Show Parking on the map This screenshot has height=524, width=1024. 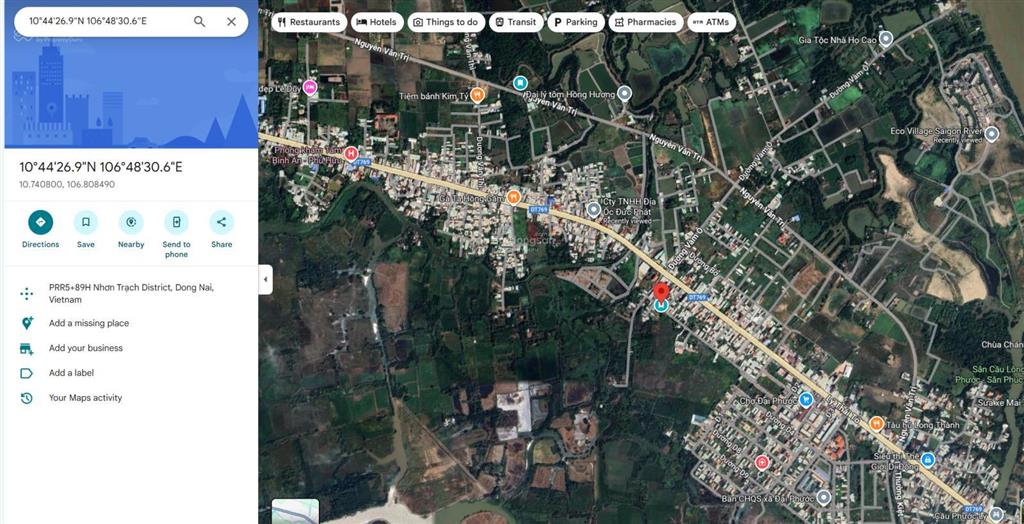(x=574, y=22)
